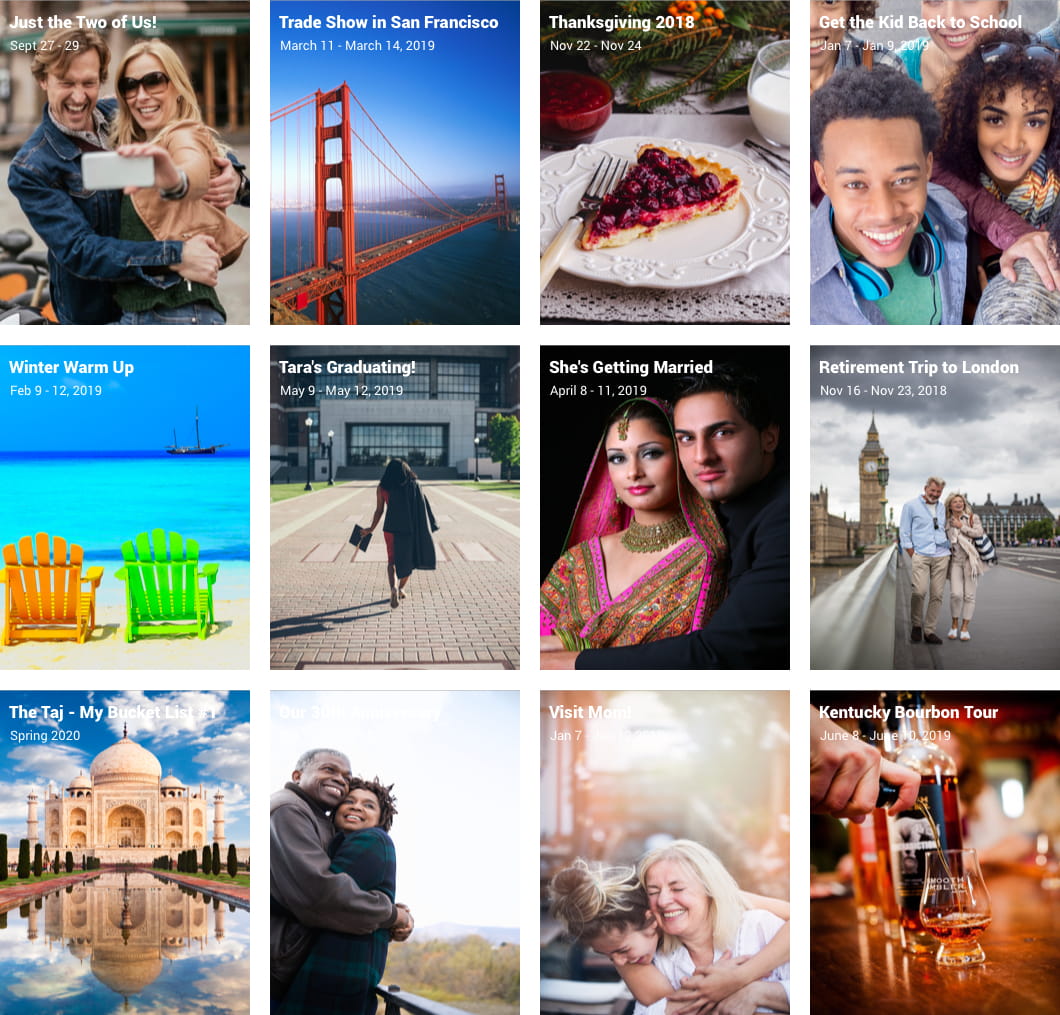Image resolution: width=1060 pixels, height=1015 pixels.
Task: View Retirement Trip to London details
Action: coord(935,507)
